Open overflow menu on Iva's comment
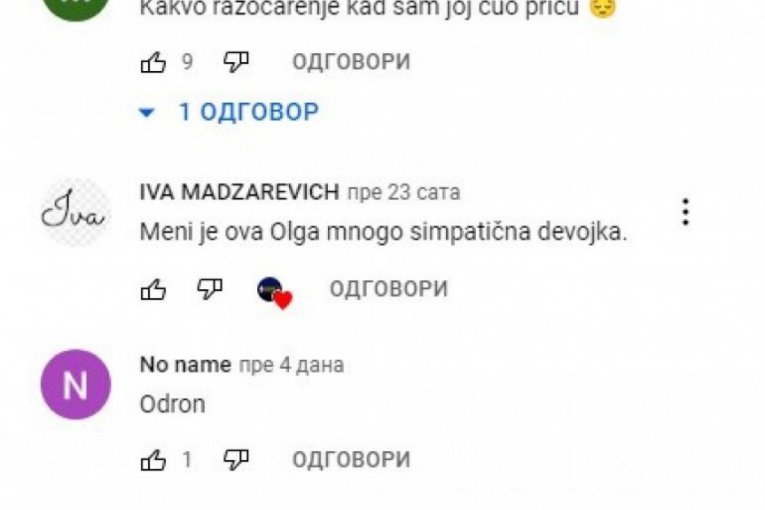This screenshot has width=765, height=510. coord(686,212)
